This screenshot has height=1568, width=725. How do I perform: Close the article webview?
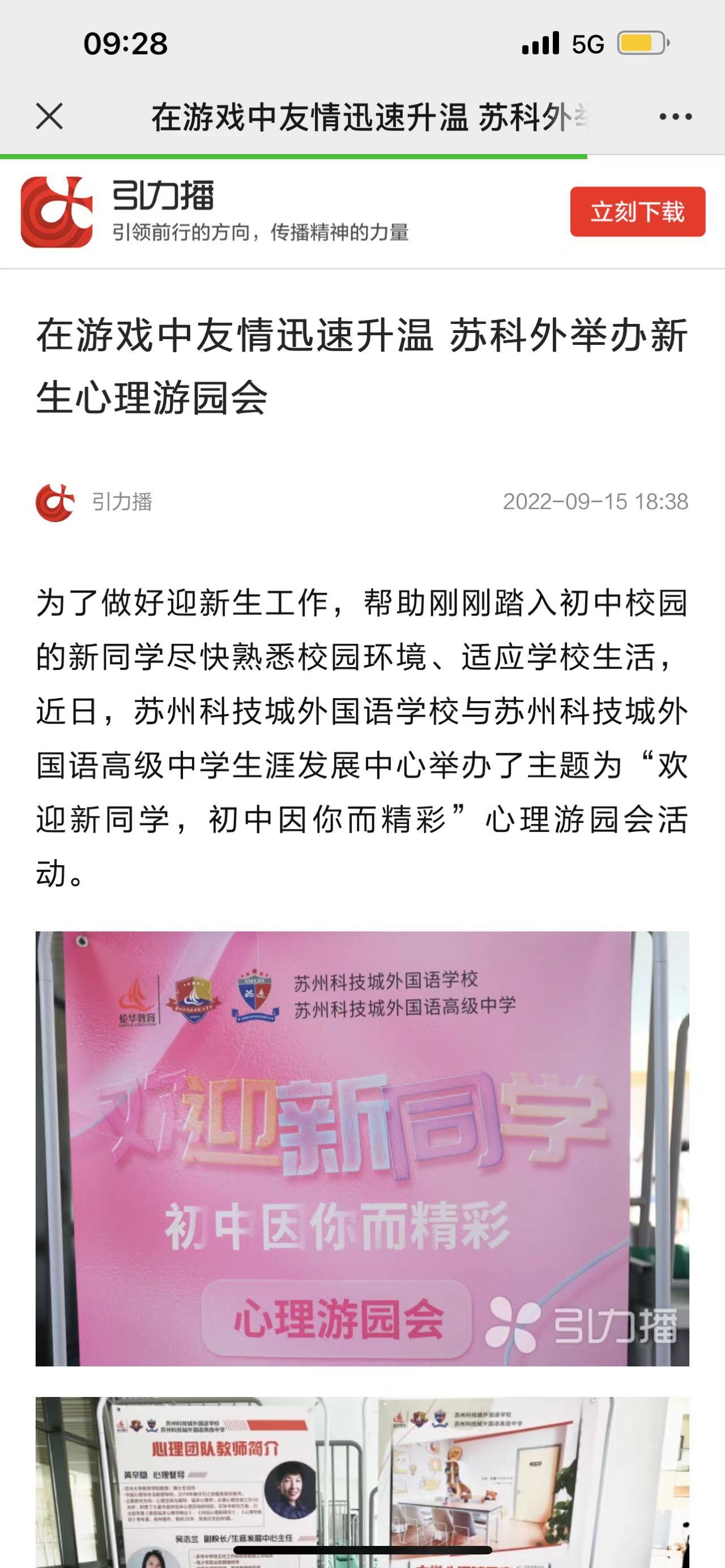tap(49, 116)
